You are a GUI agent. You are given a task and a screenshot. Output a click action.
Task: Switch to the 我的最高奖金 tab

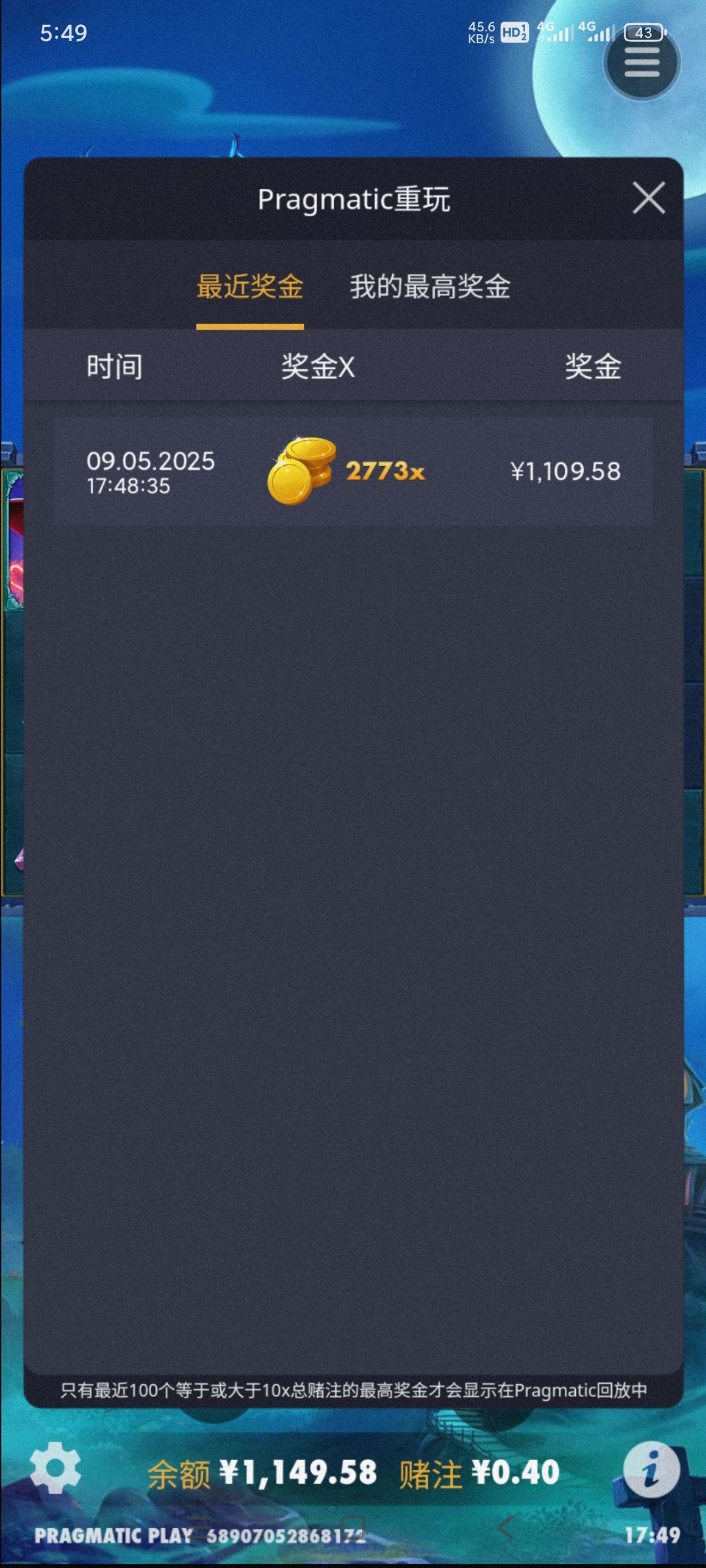pos(429,287)
